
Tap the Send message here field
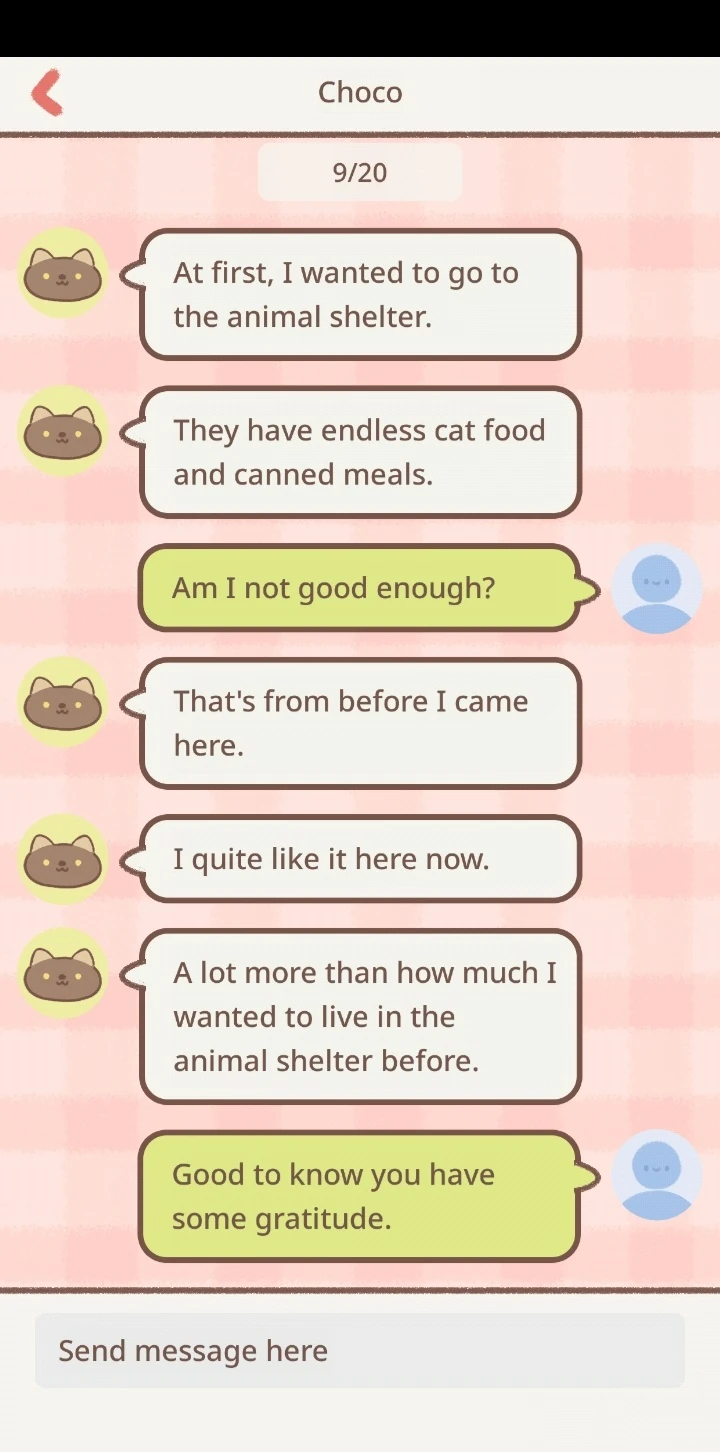point(360,1350)
